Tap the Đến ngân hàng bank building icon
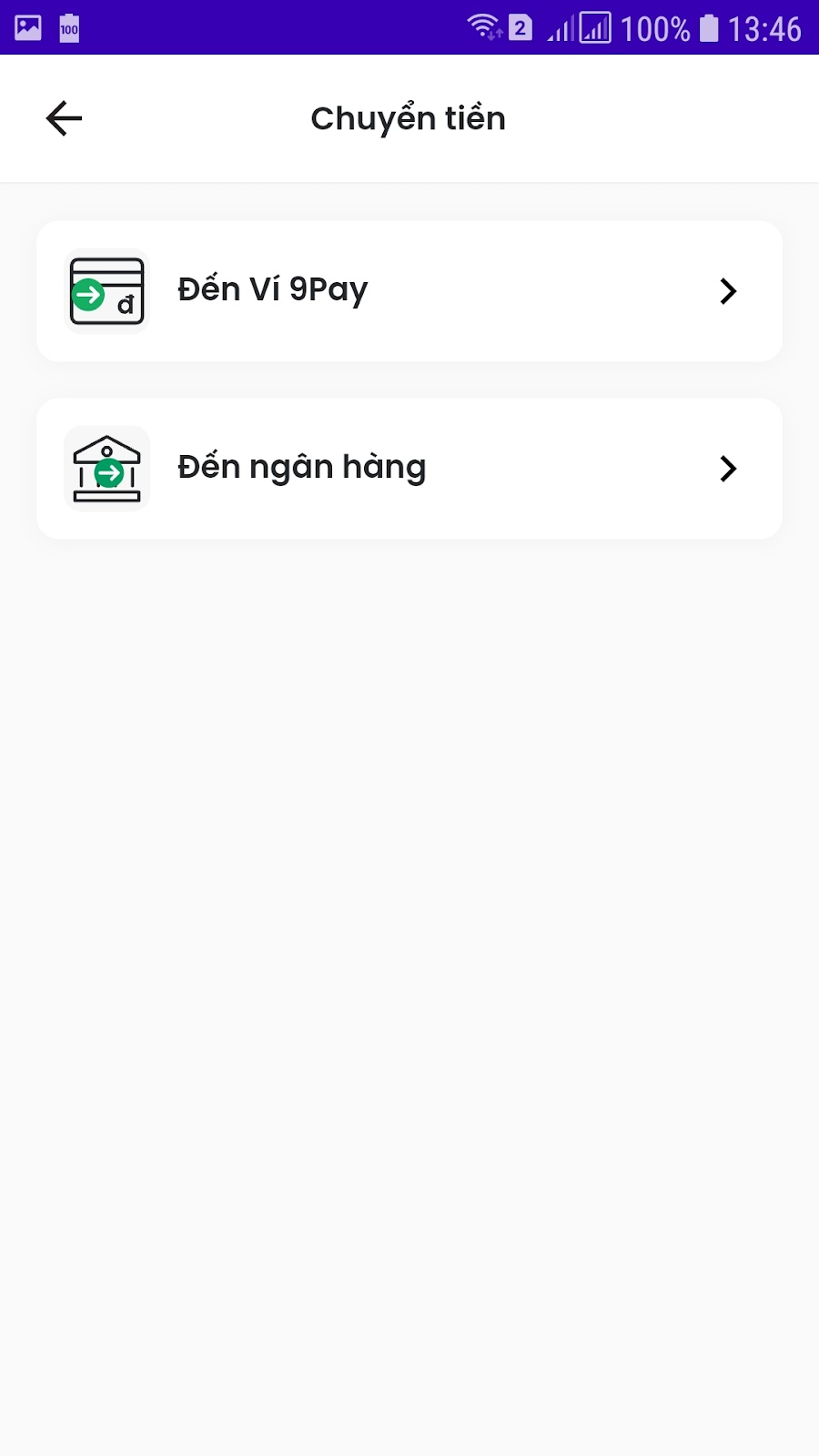The width and height of the screenshot is (819, 1456). (x=106, y=467)
